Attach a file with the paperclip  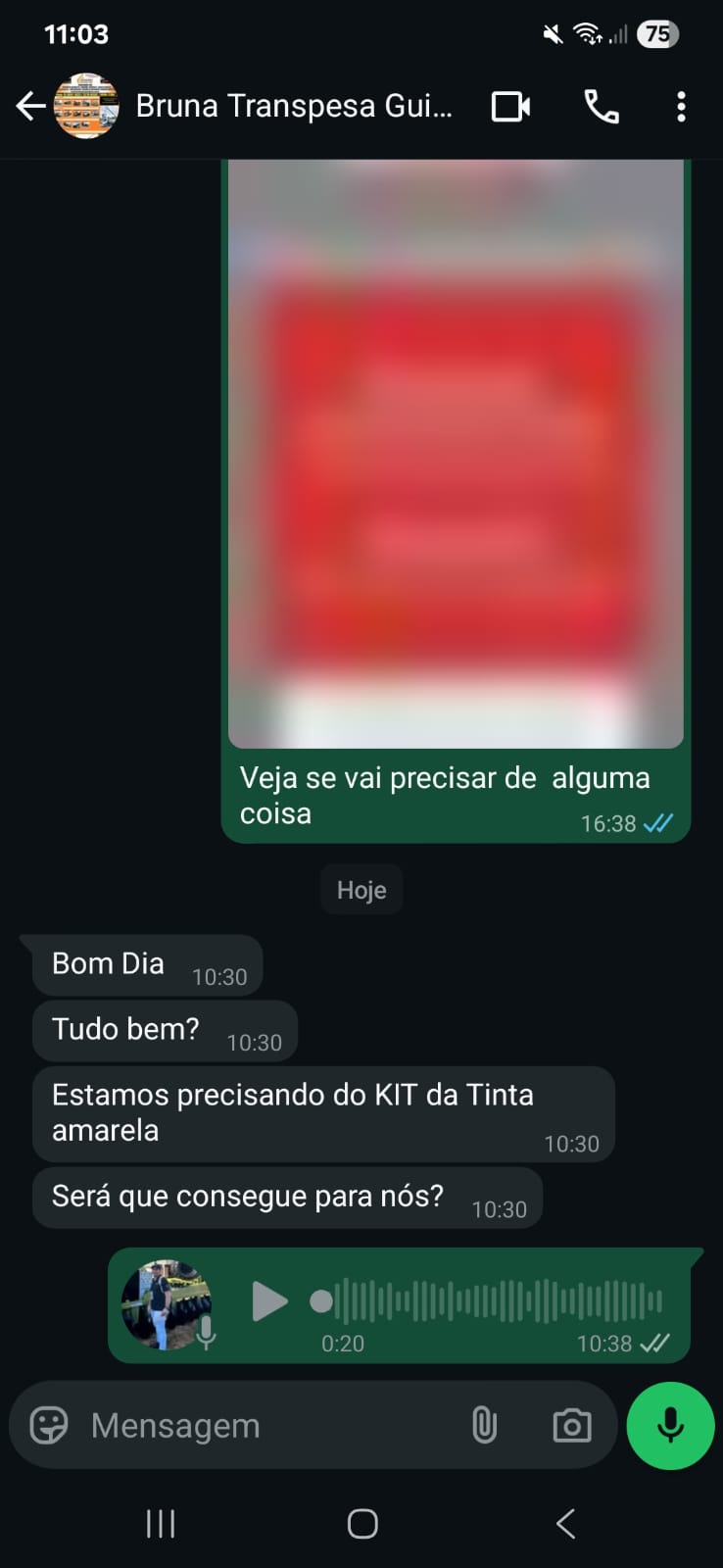click(x=484, y=1425)
